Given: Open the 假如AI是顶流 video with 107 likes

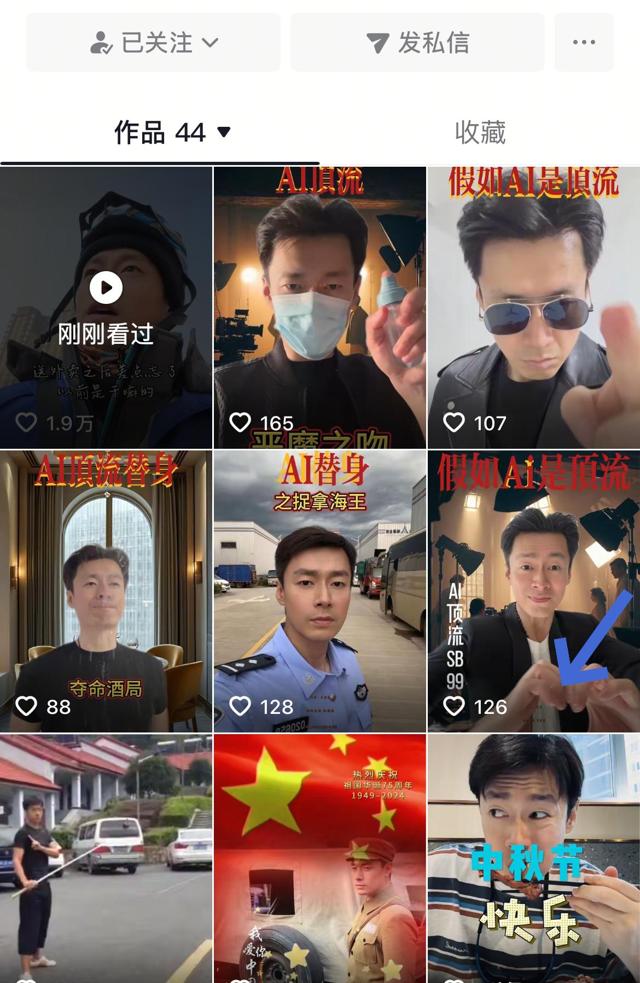Looking at the screenshot, I should tap(534, 307).
